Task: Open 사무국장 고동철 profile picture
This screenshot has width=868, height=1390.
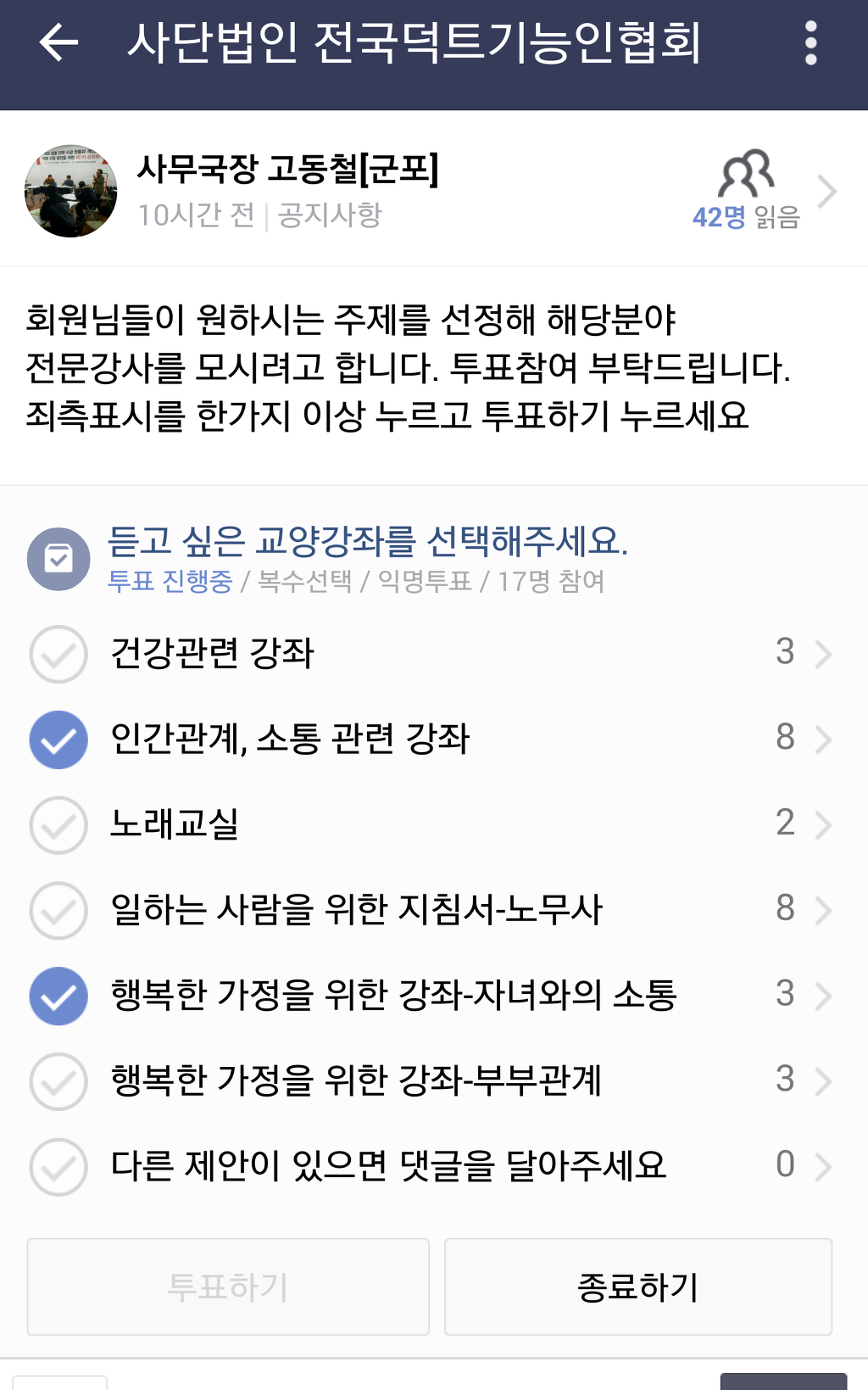Action: (71, 191)
